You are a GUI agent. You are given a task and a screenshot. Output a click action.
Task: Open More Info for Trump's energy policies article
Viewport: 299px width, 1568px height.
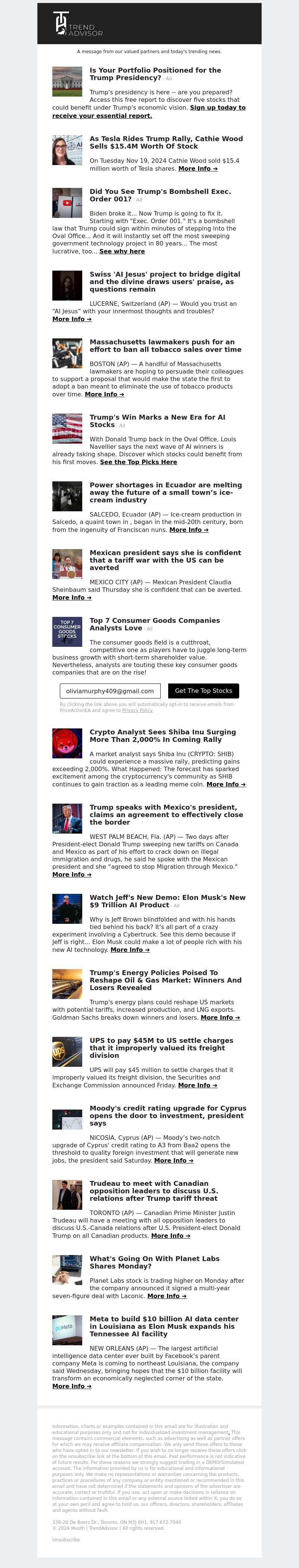[220, 1017]
